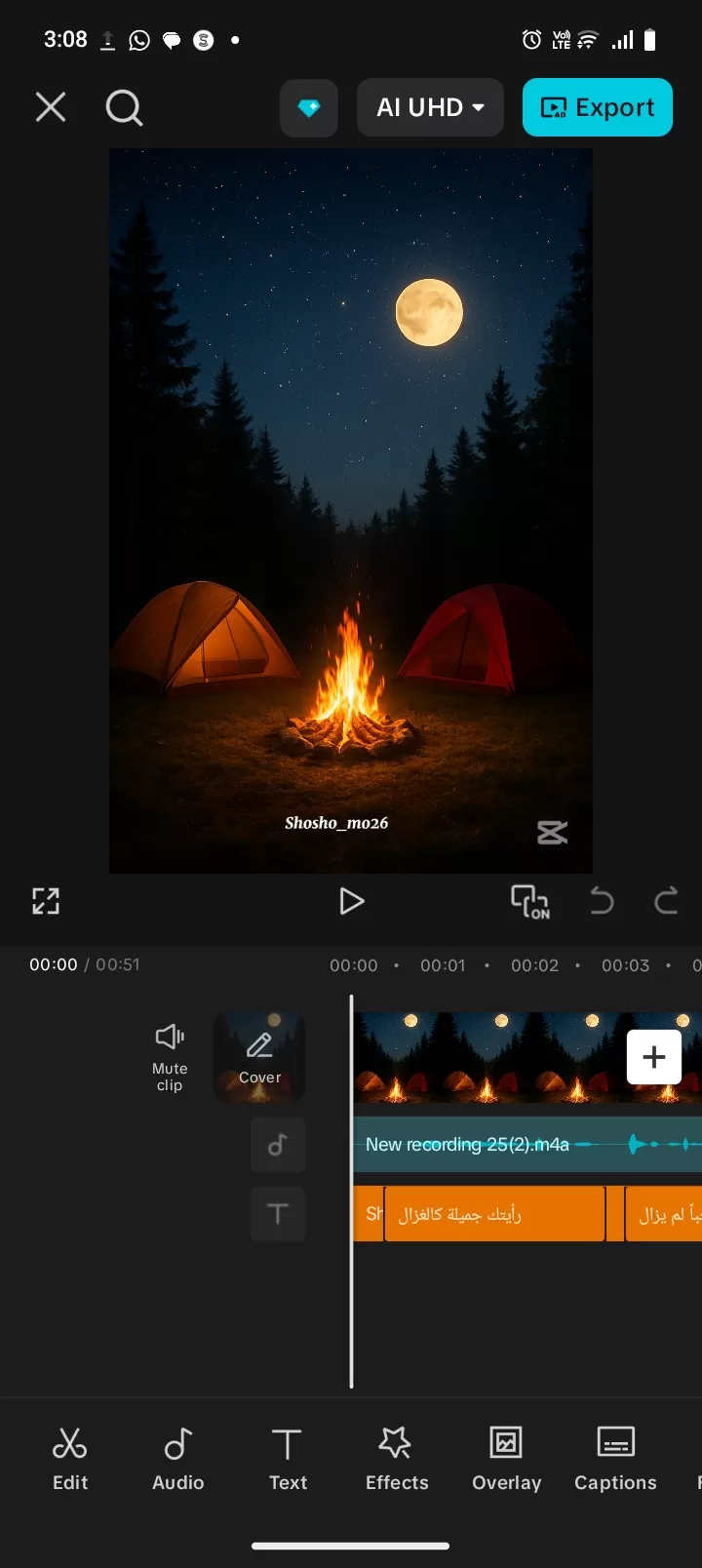Image resolution: width=702 pixels, height=1568 pixels.
Task: Play the video preview
Action: (351, 901)
